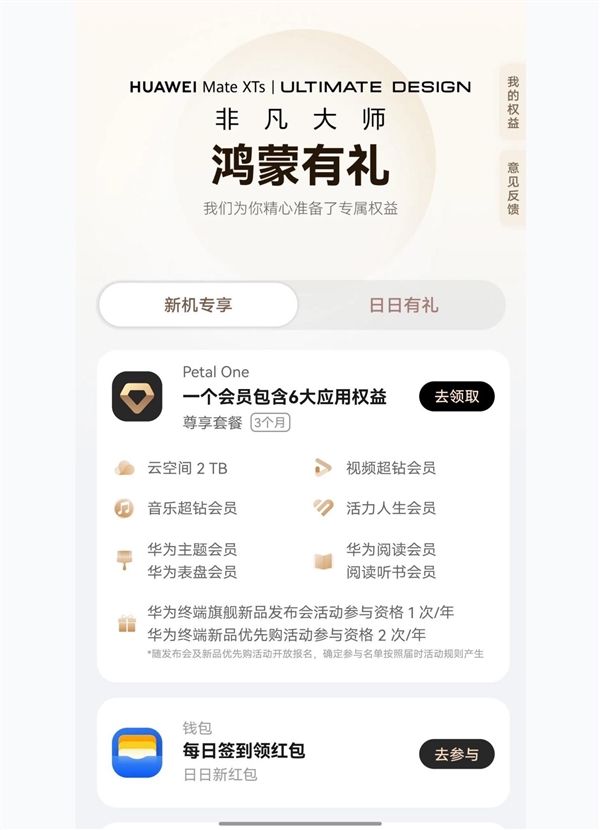The width and height of the screenshot is (600, 830).
Task: Select the 新机专享 tab
Action: click(198, 305)
